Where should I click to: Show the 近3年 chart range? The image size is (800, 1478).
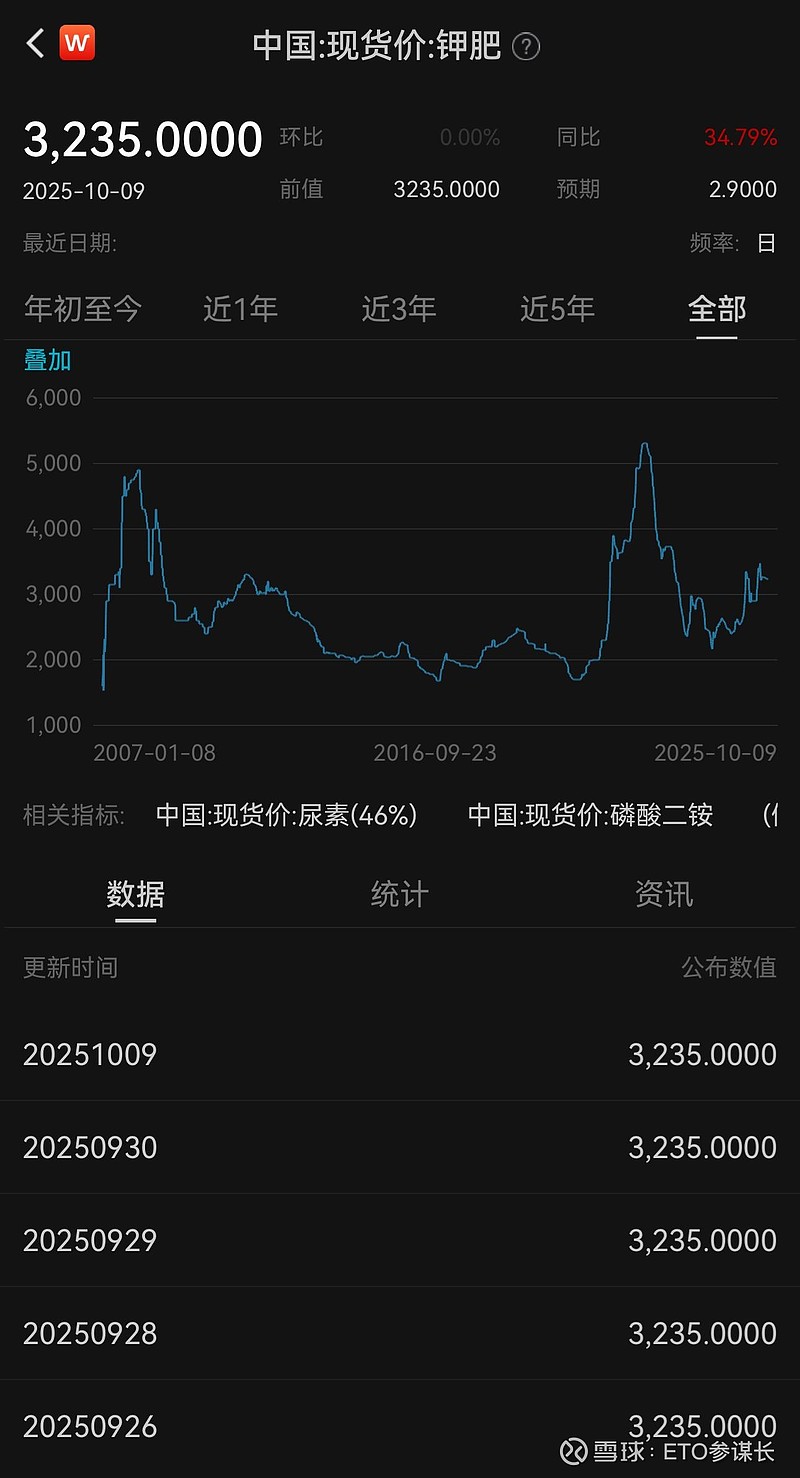pyautogui.click(x=399, y=309)
